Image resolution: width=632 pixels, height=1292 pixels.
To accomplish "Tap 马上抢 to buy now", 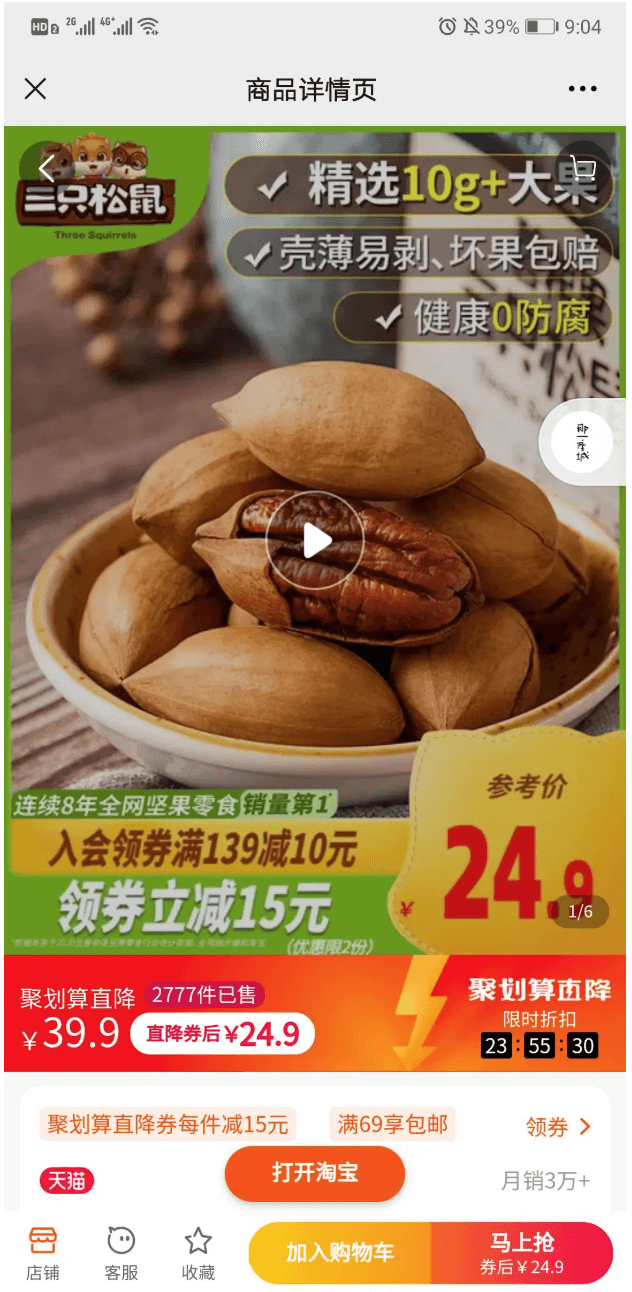I will coord(521,1253).
